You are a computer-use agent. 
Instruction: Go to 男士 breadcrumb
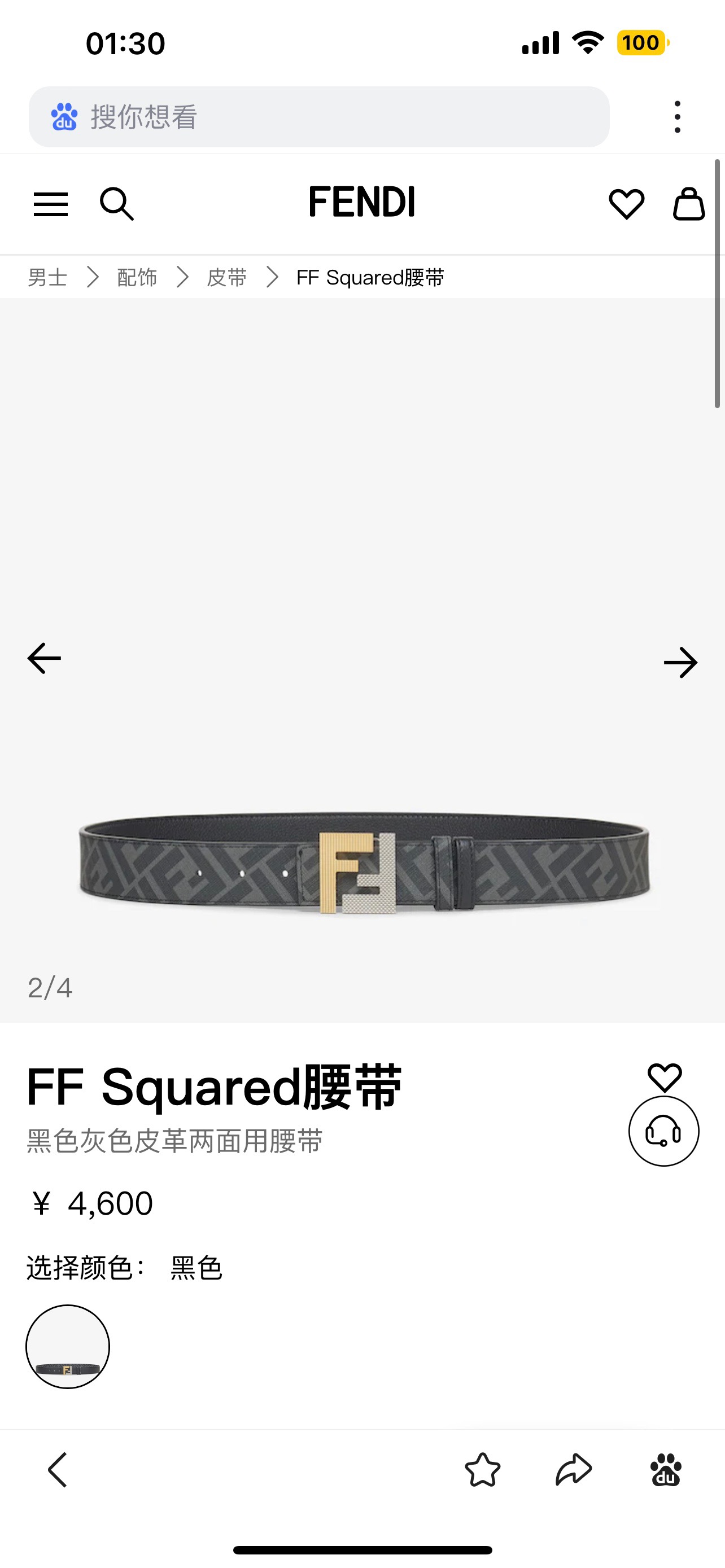47,278
